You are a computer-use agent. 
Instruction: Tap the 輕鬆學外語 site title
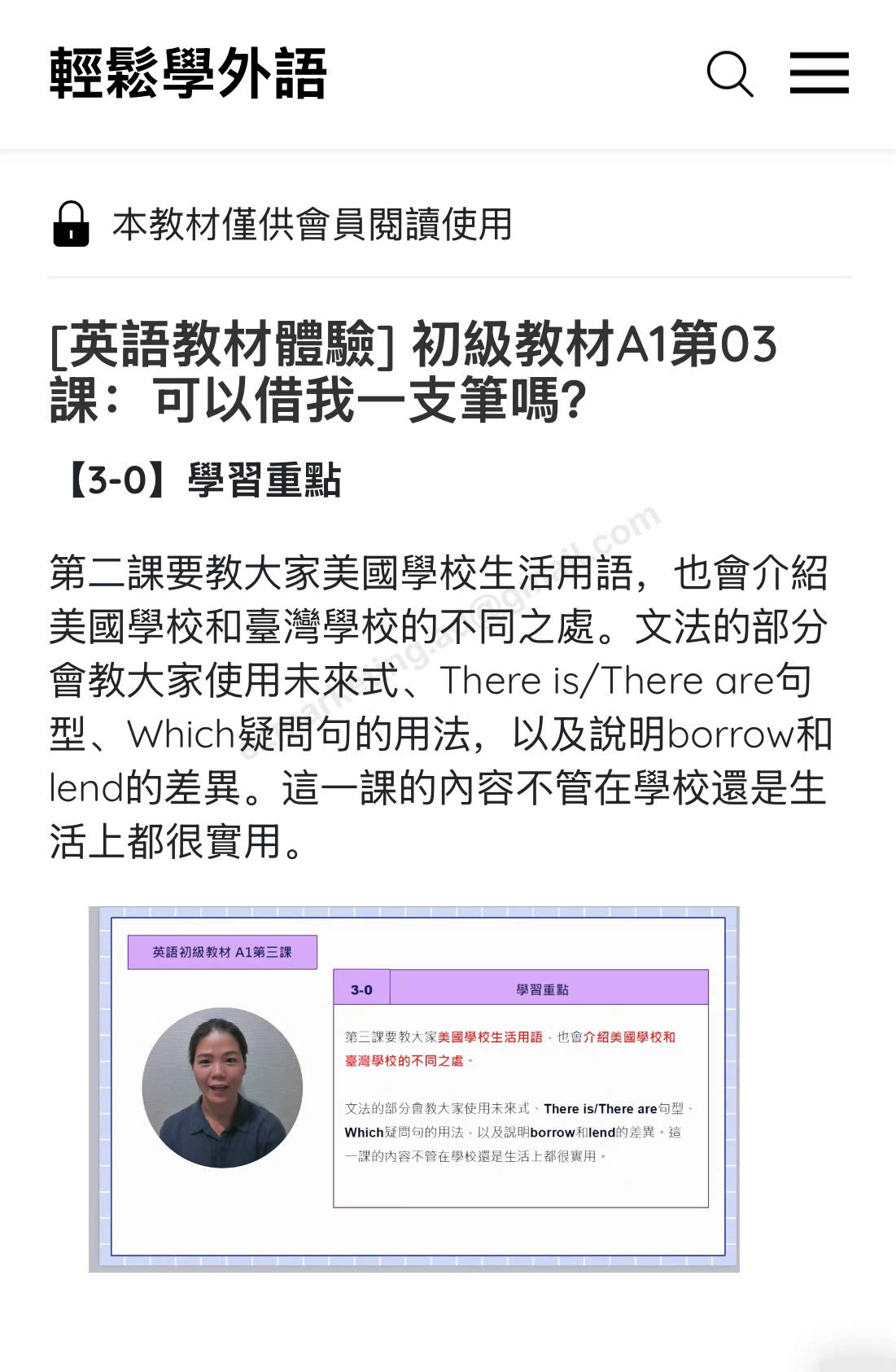(x=188, y=73)
